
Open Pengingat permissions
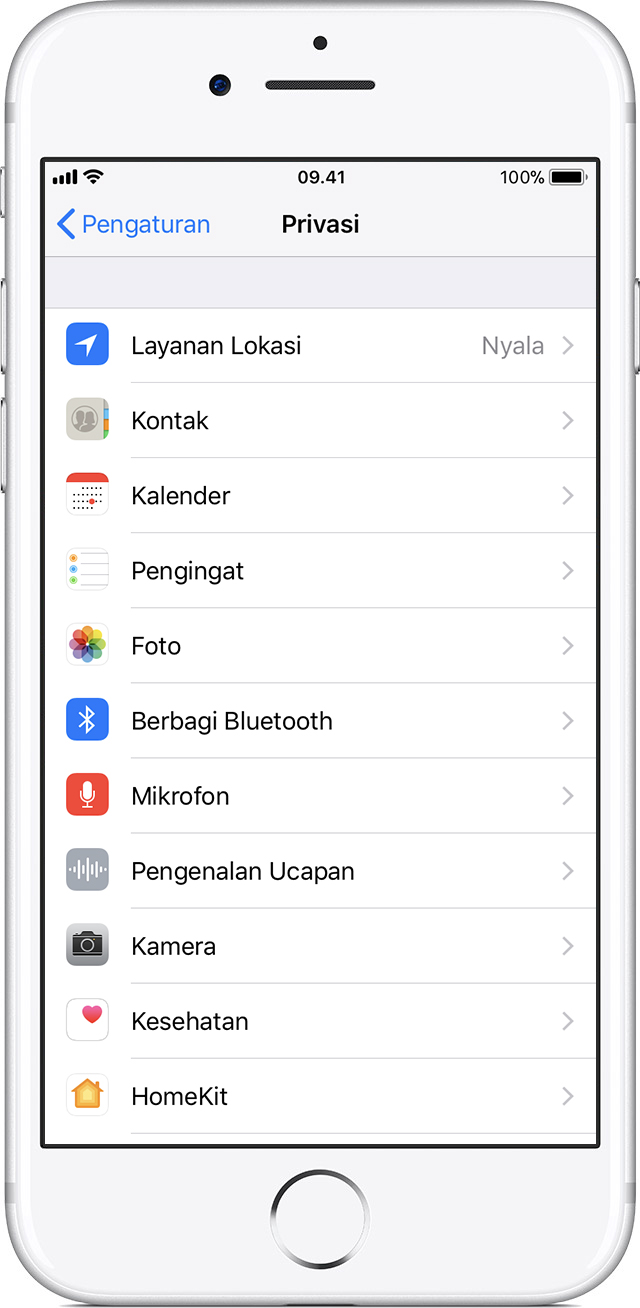pos(320,571)
